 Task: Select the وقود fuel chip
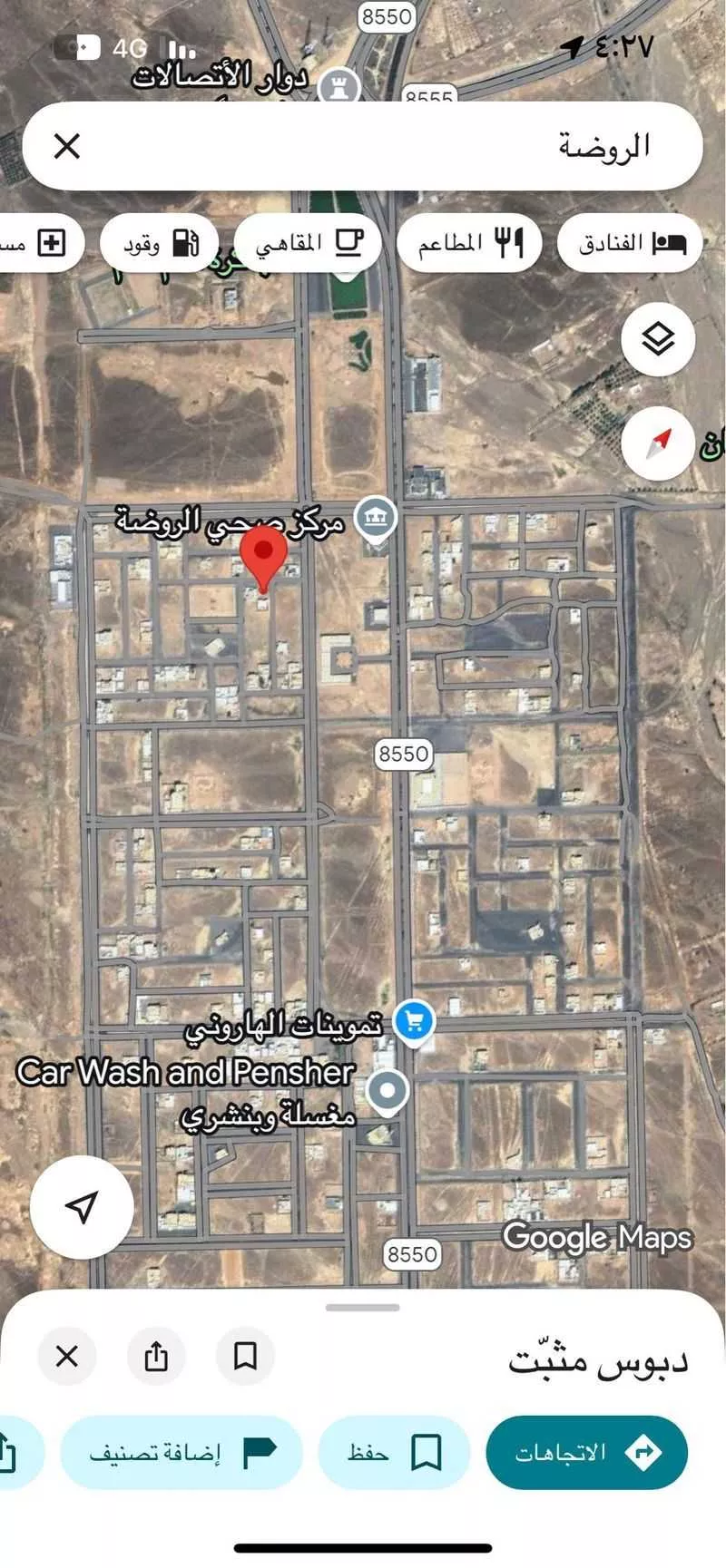pos(160,243)
